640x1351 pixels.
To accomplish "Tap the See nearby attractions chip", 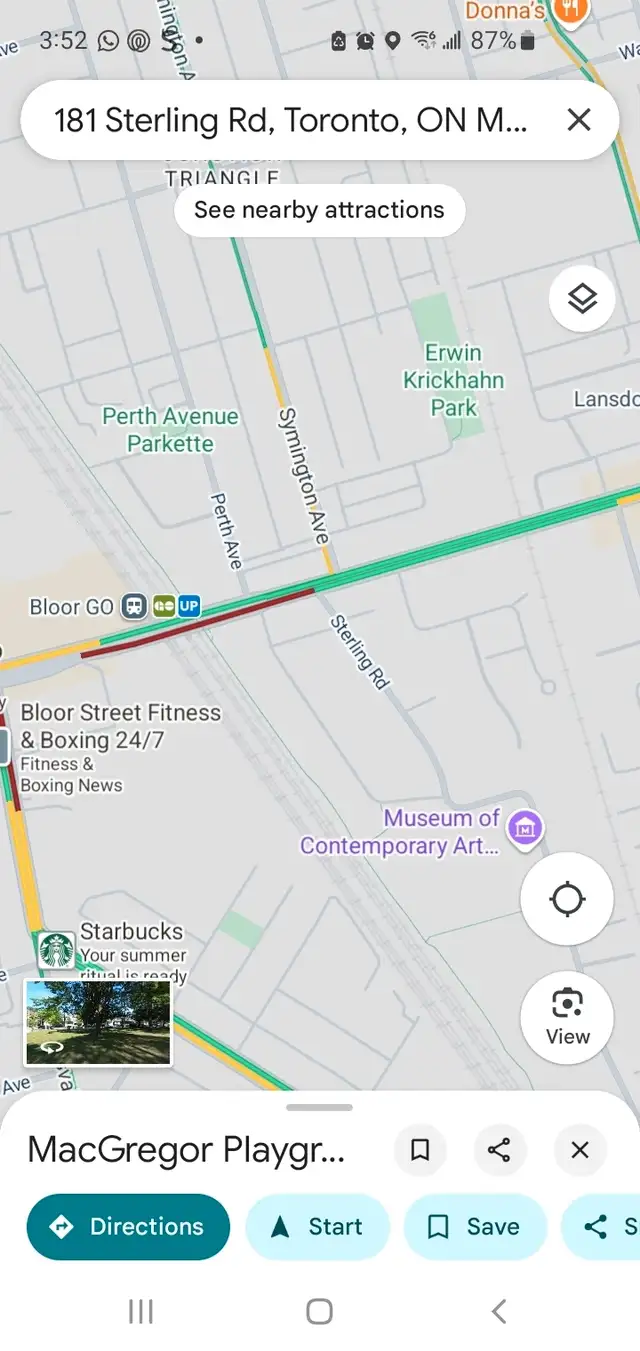I will point(319,210).
